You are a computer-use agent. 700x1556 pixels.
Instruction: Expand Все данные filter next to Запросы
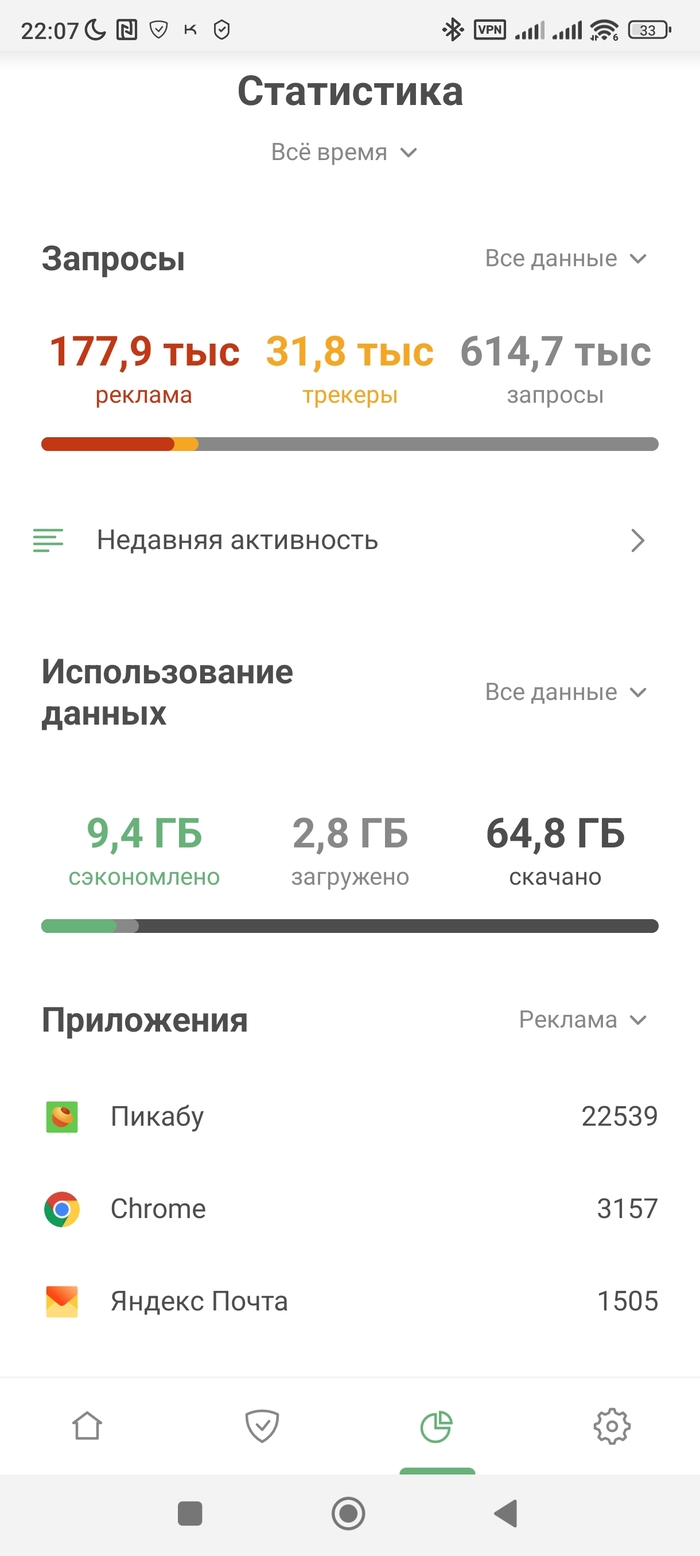click(566, 259)
